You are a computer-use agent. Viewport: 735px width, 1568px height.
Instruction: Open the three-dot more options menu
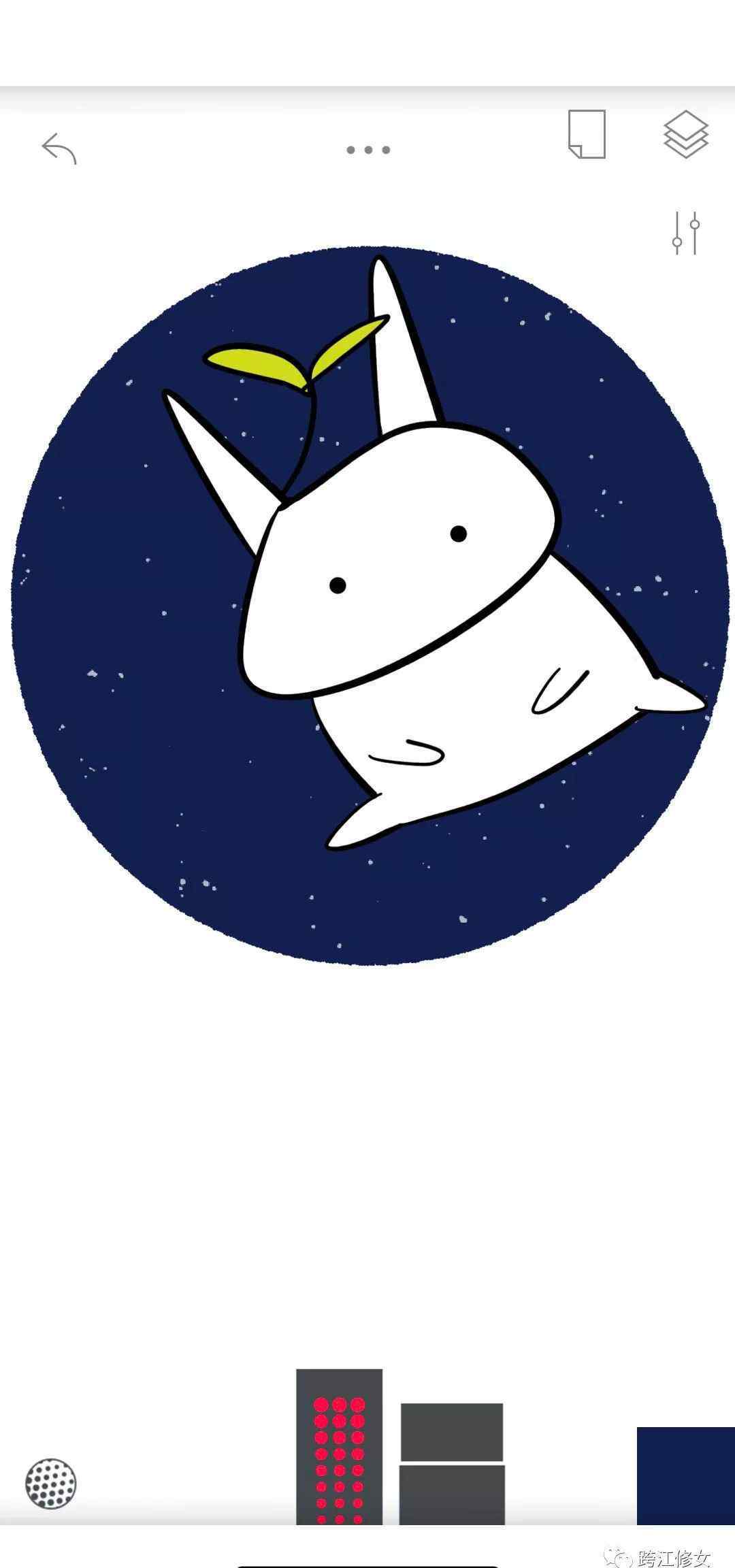point(368,150)
